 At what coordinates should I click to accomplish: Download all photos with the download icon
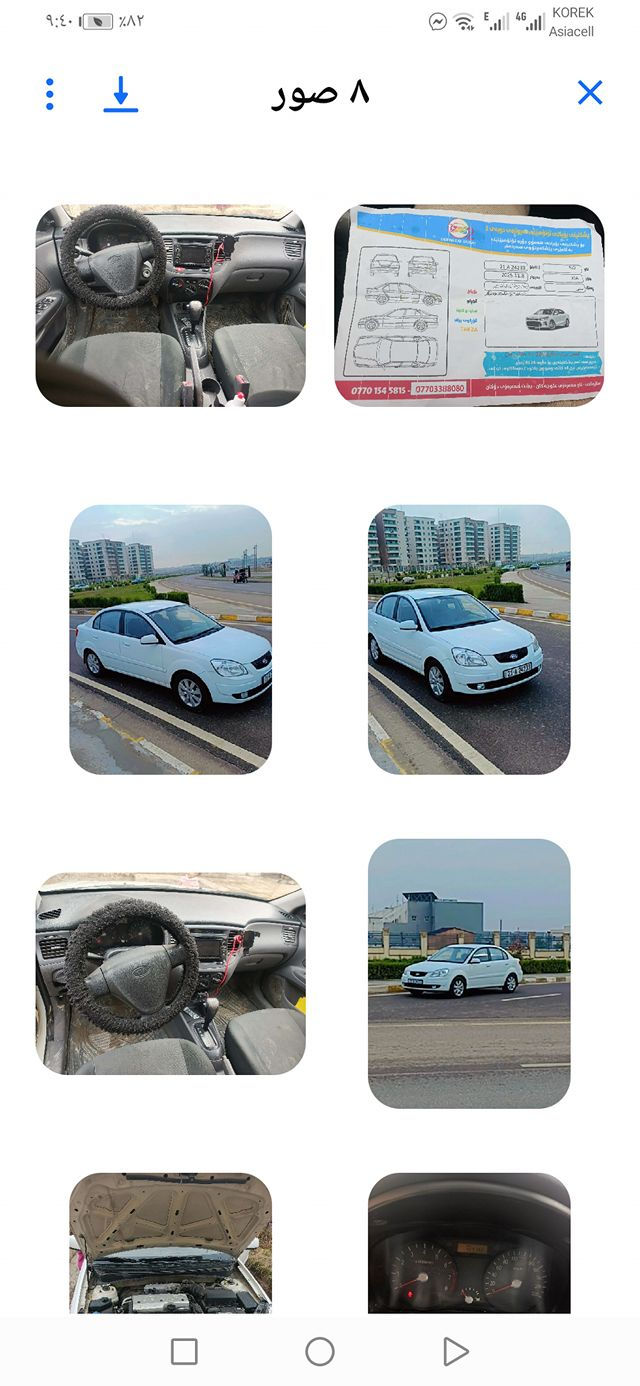120,94
